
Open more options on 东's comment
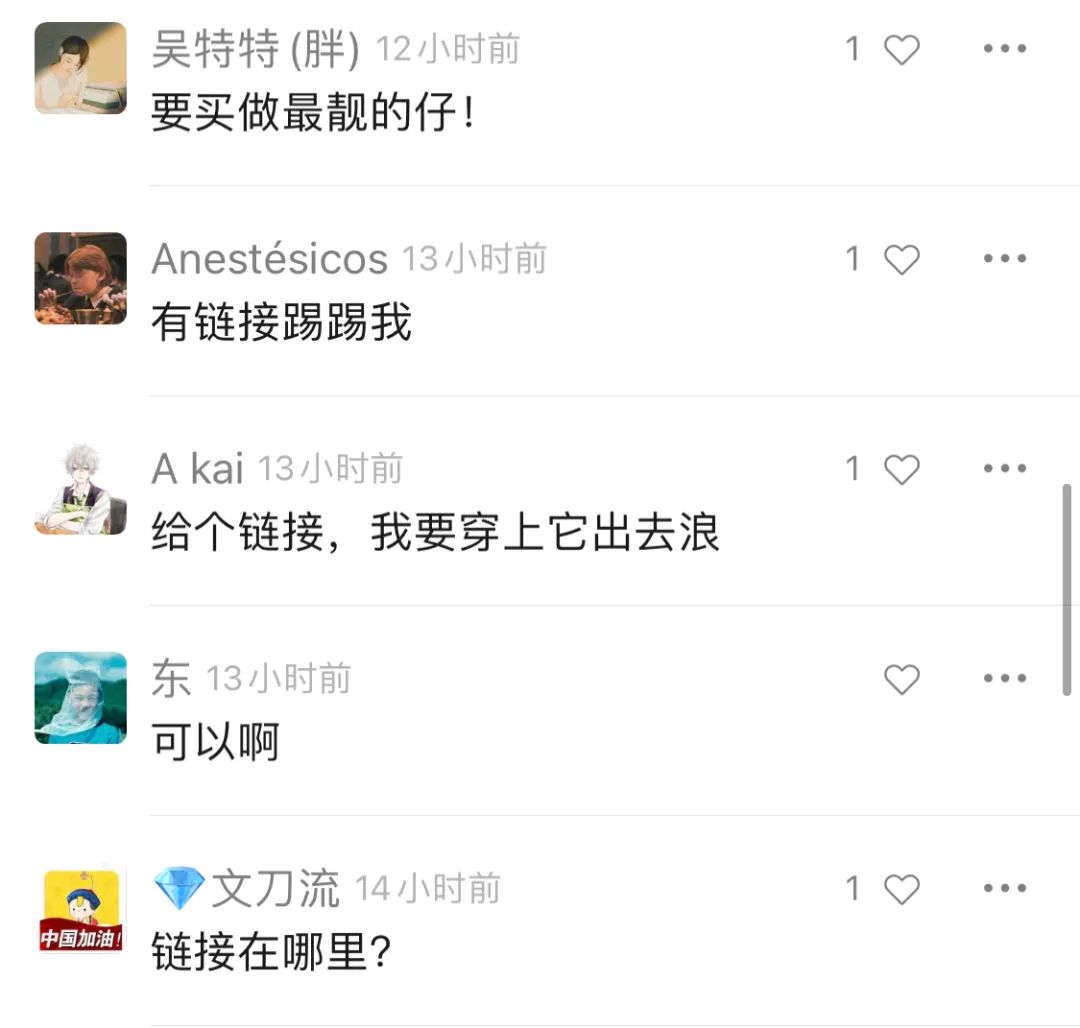(1004, 679)
